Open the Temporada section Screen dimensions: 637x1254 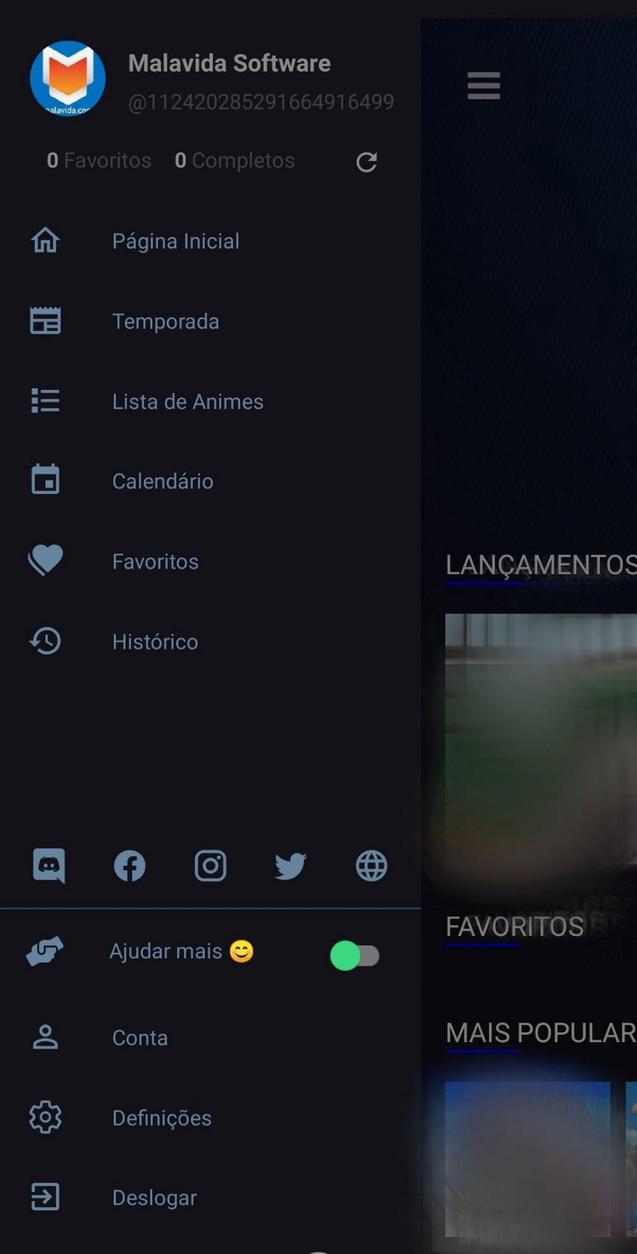165,321
